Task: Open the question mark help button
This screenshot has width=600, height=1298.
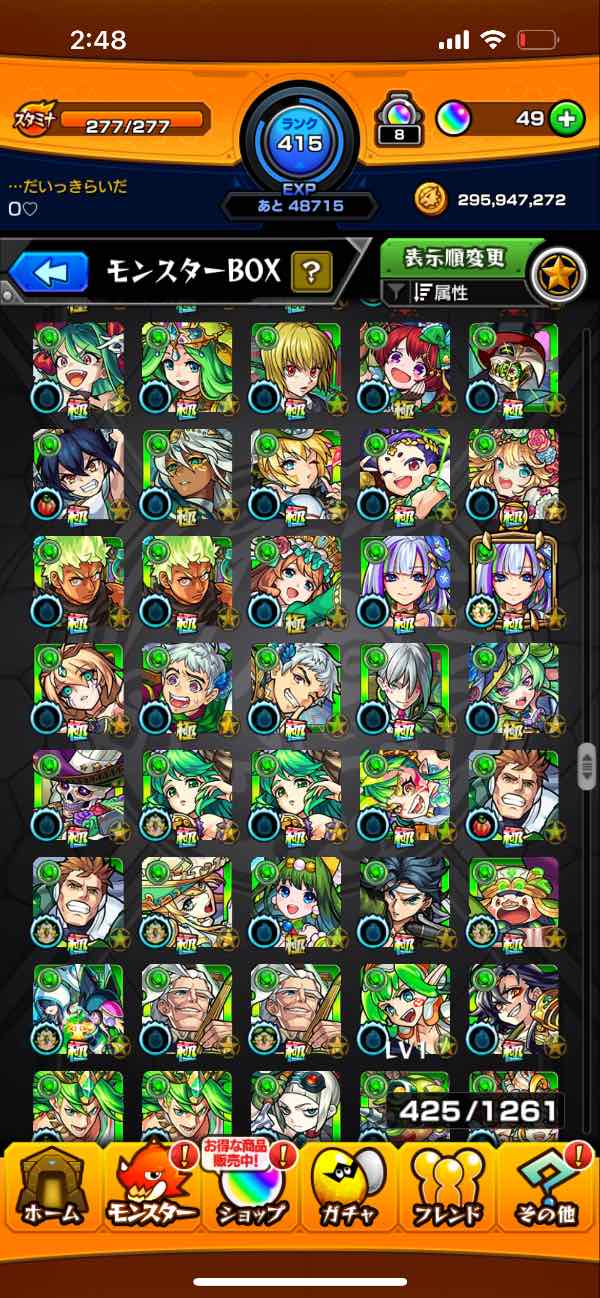Action: click(x=311, y=270)
